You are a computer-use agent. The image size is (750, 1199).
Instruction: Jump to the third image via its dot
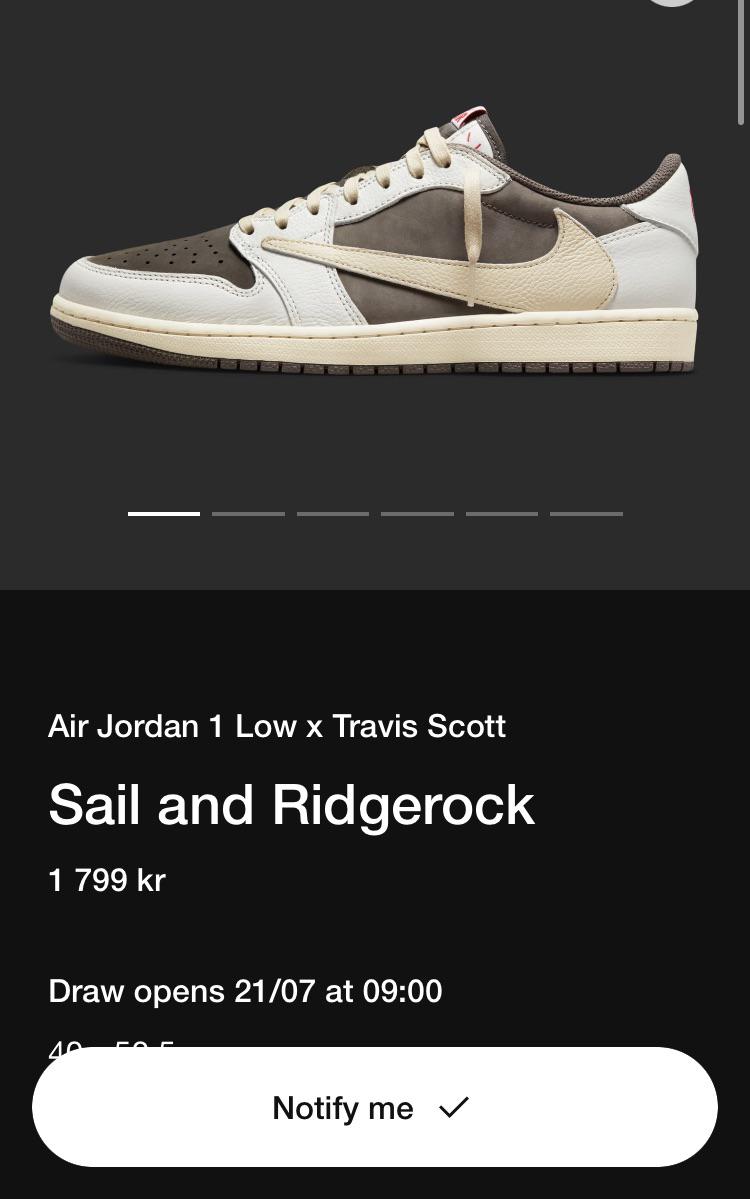pos(333,513)
